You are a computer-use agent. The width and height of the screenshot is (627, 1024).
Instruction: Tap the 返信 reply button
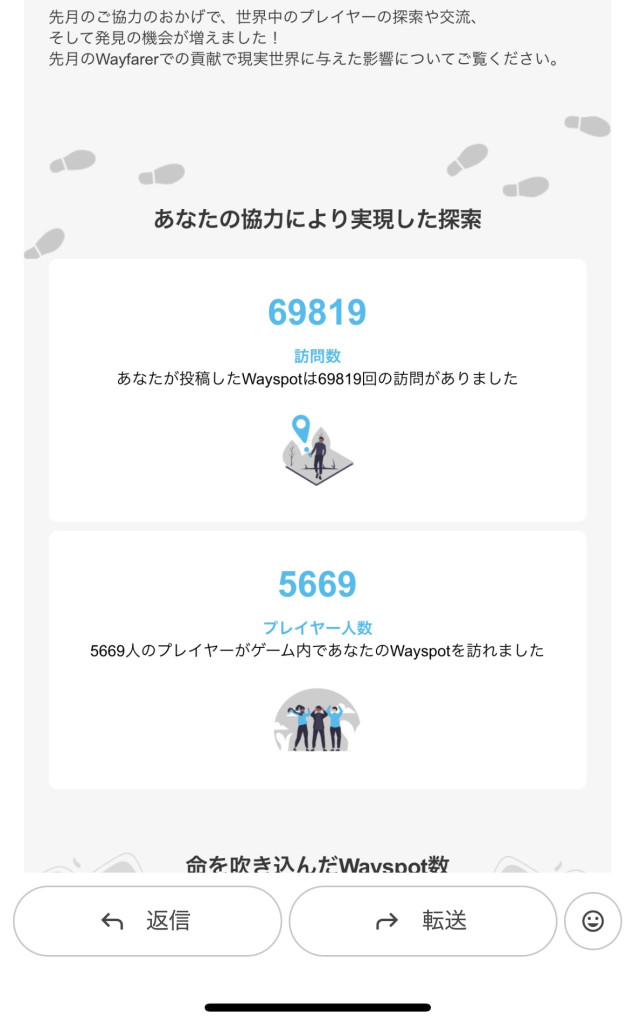(x=147, y=921)
